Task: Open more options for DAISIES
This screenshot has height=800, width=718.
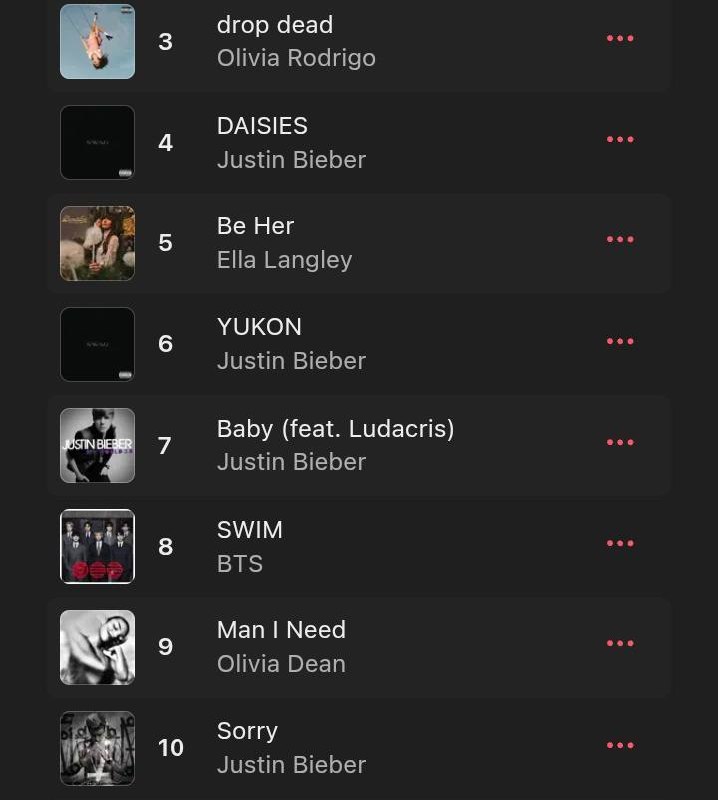Action: [x=620, y=140]
